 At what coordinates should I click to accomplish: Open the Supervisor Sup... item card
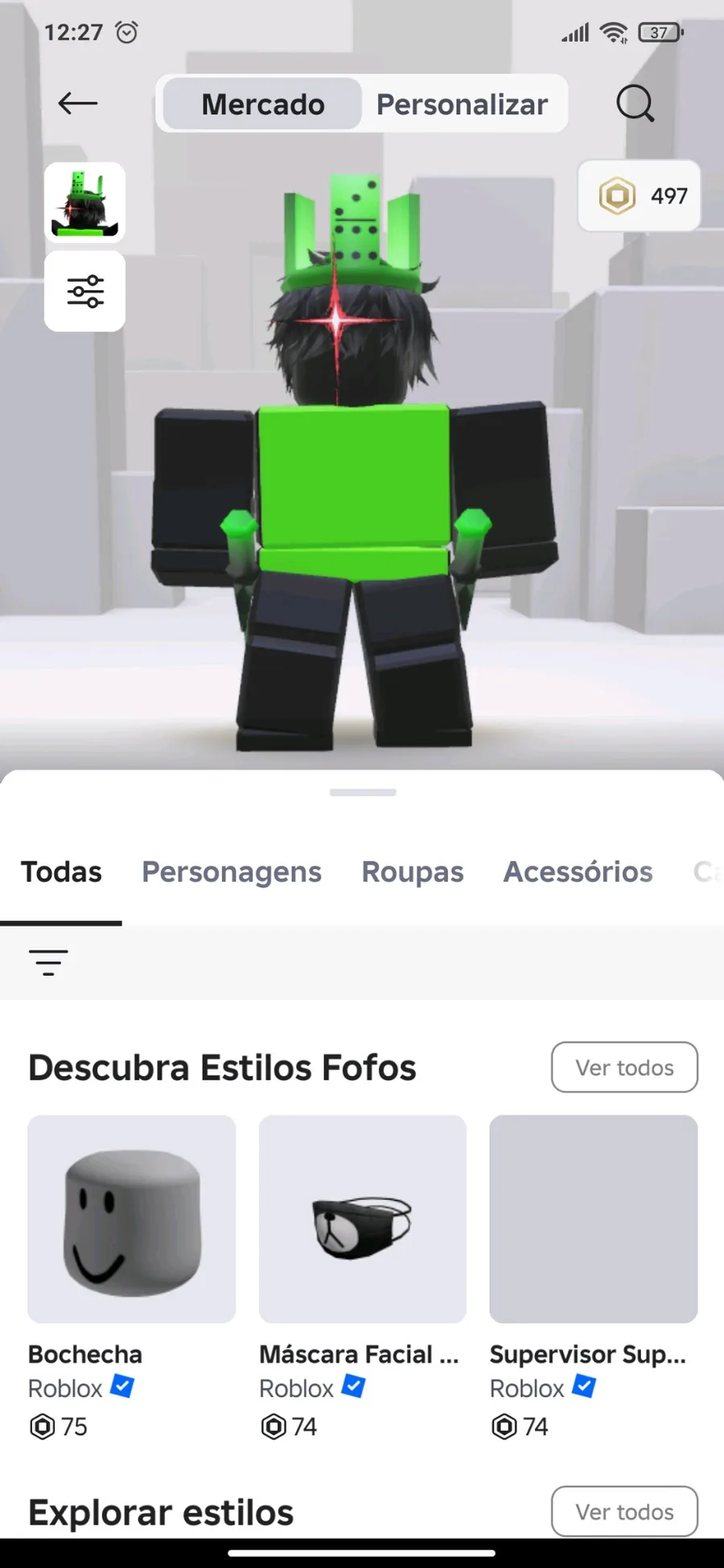tap(594, 1219)
